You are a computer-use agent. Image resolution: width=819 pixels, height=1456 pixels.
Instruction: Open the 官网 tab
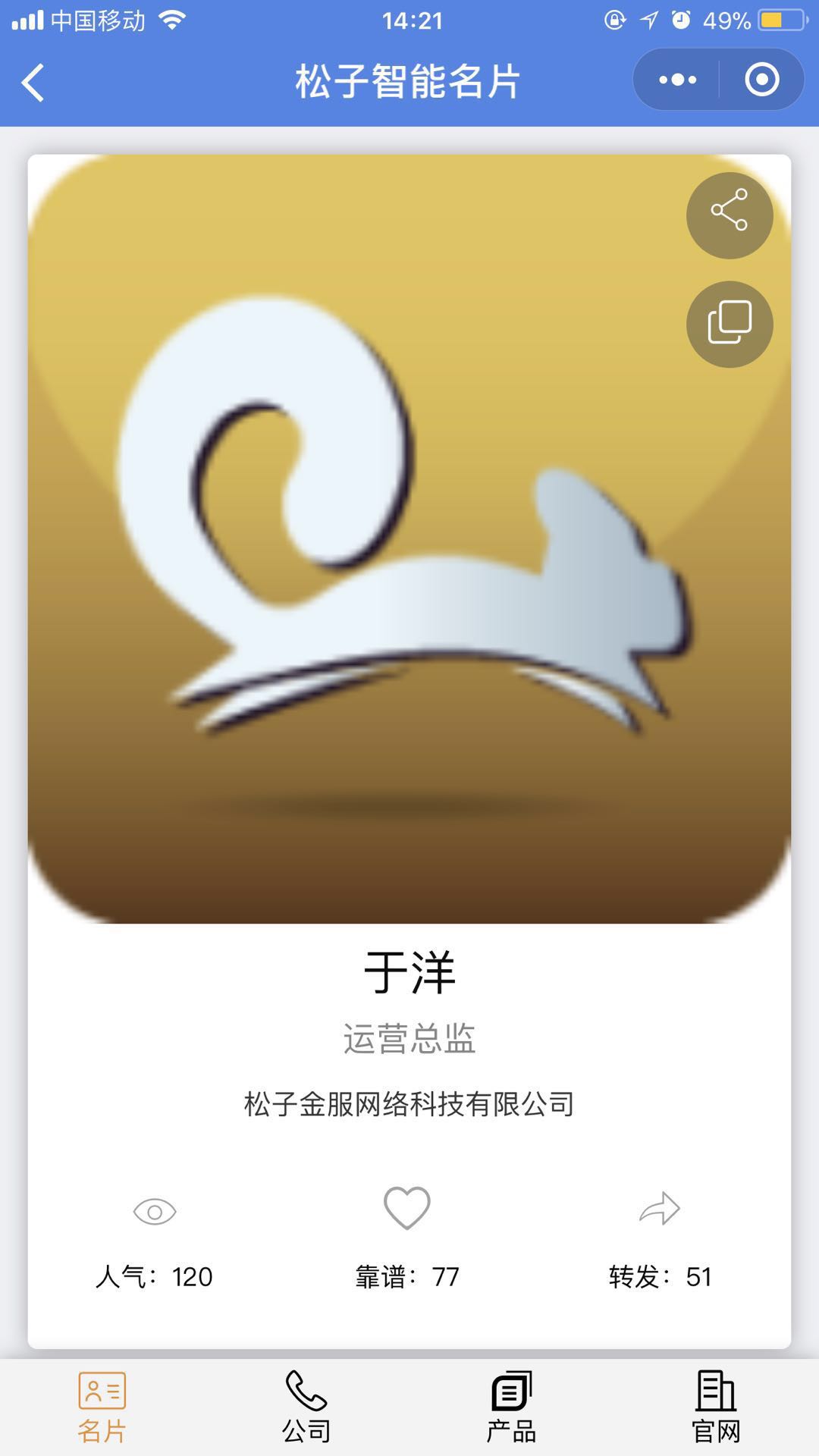click(x=716, y=1407)
